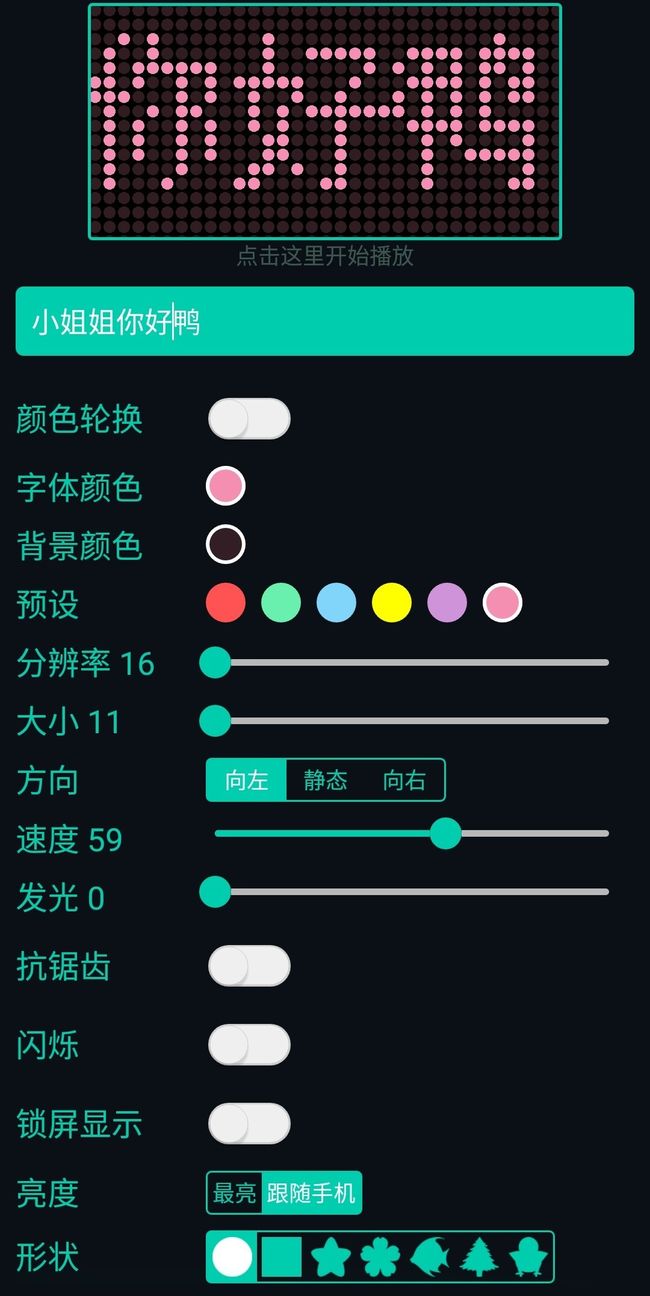Select the red preset color
This screenshot has height=1296, width=650.
point(226,603)
